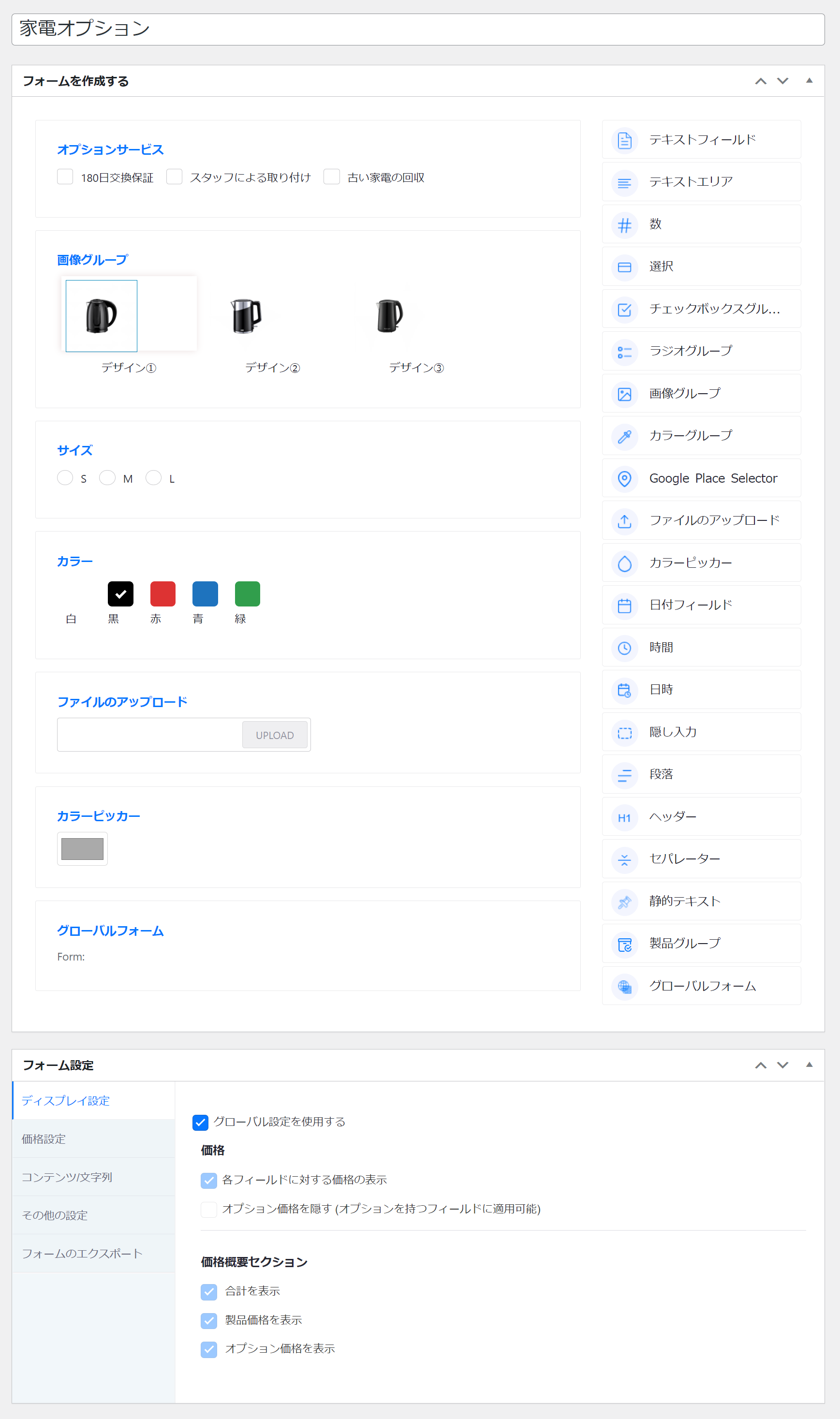Add a チェックボックスグループ element
This screenshot has width=840, height=1419.
click(701, 309)
